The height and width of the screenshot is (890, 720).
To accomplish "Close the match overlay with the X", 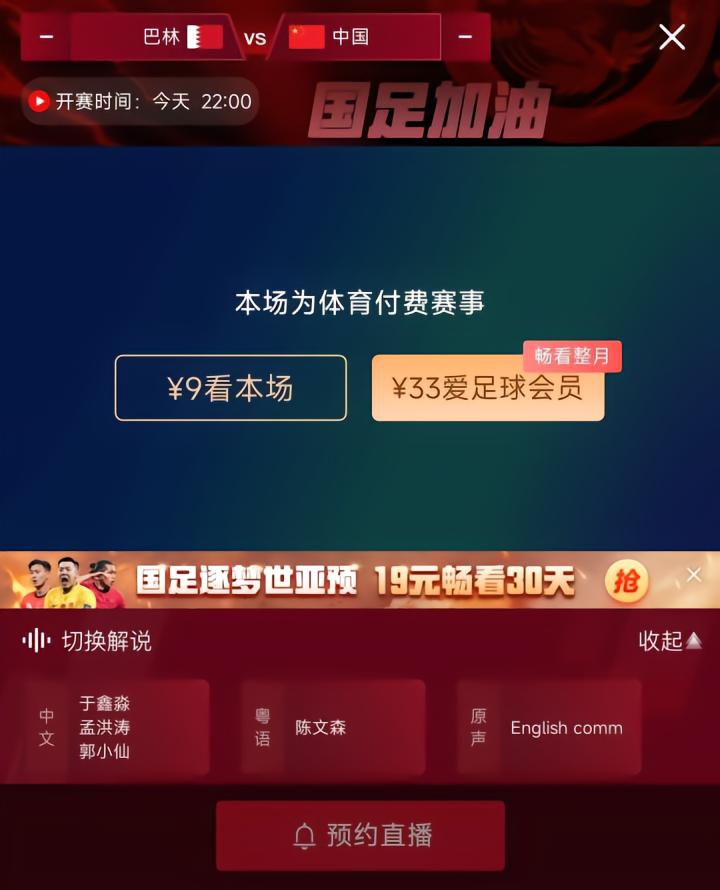I will pos(672,37).
